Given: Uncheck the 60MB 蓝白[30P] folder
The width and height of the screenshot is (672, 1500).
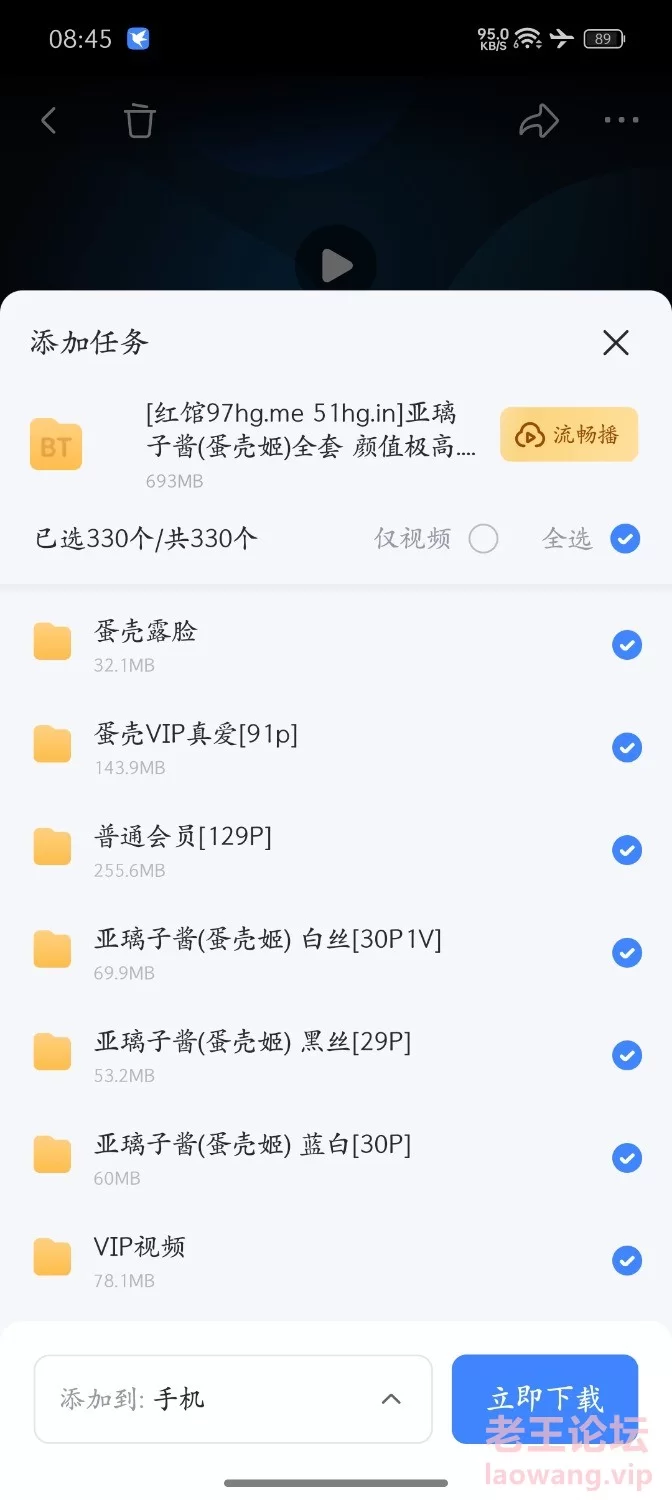Looking at the screenshot, I should tap(627, 1158).
